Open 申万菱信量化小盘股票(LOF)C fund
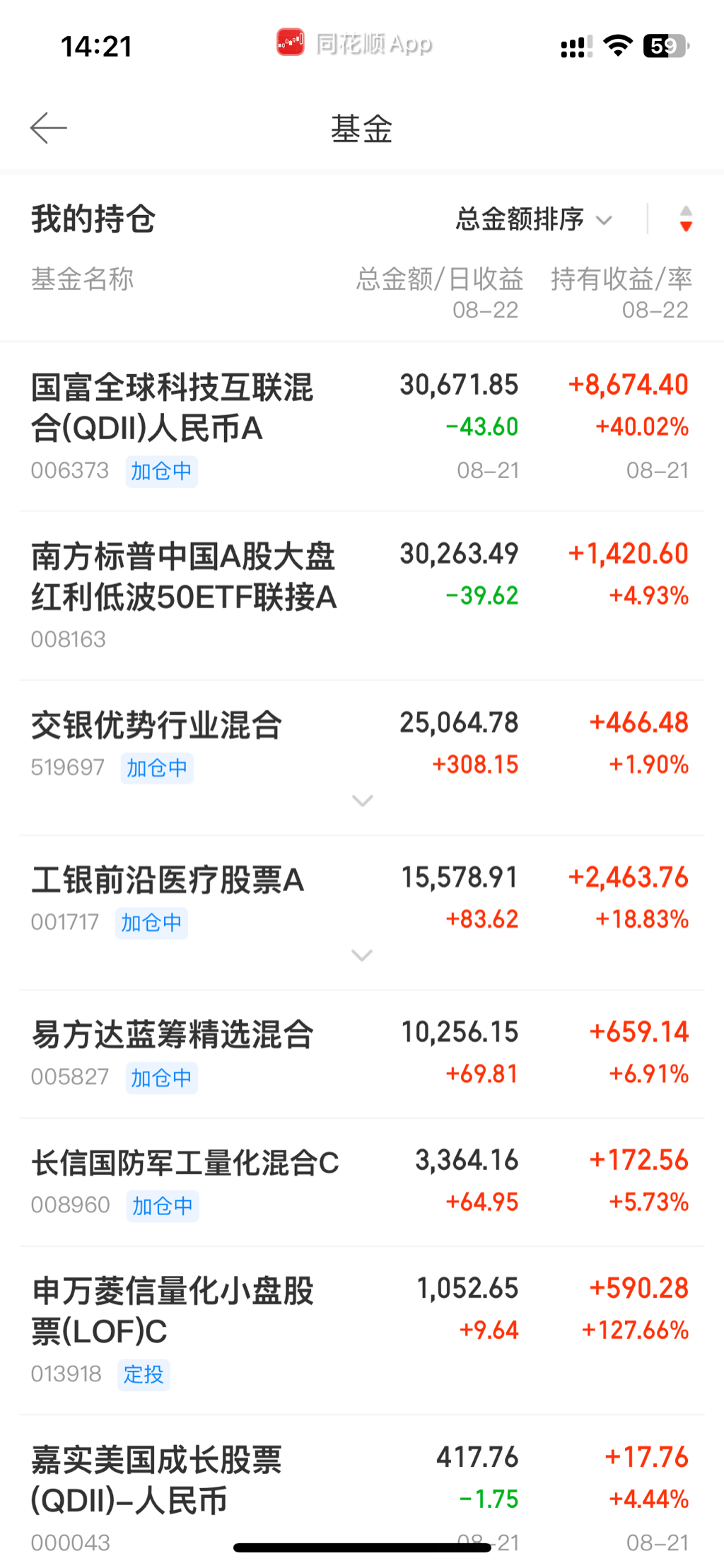The image size is (724, 1568). [173, 1311]
